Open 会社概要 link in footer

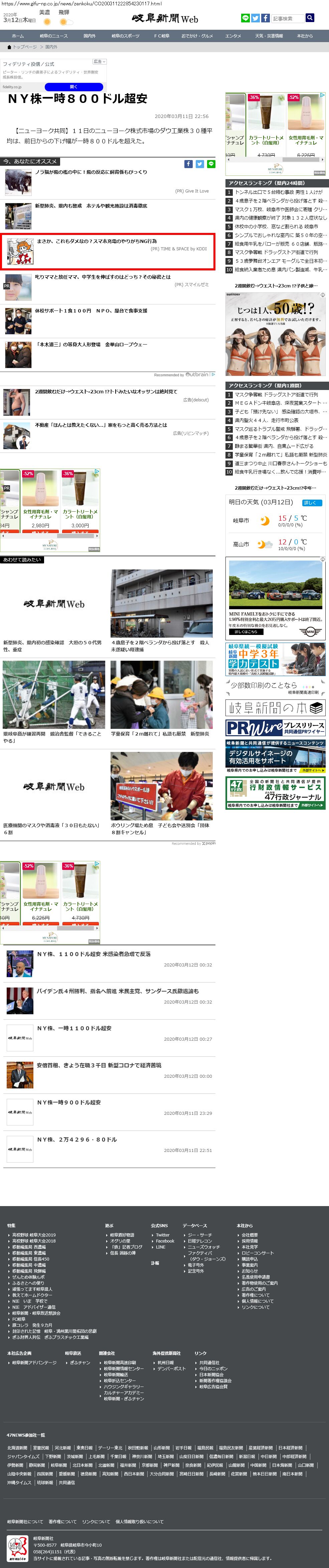point(249,1235)
